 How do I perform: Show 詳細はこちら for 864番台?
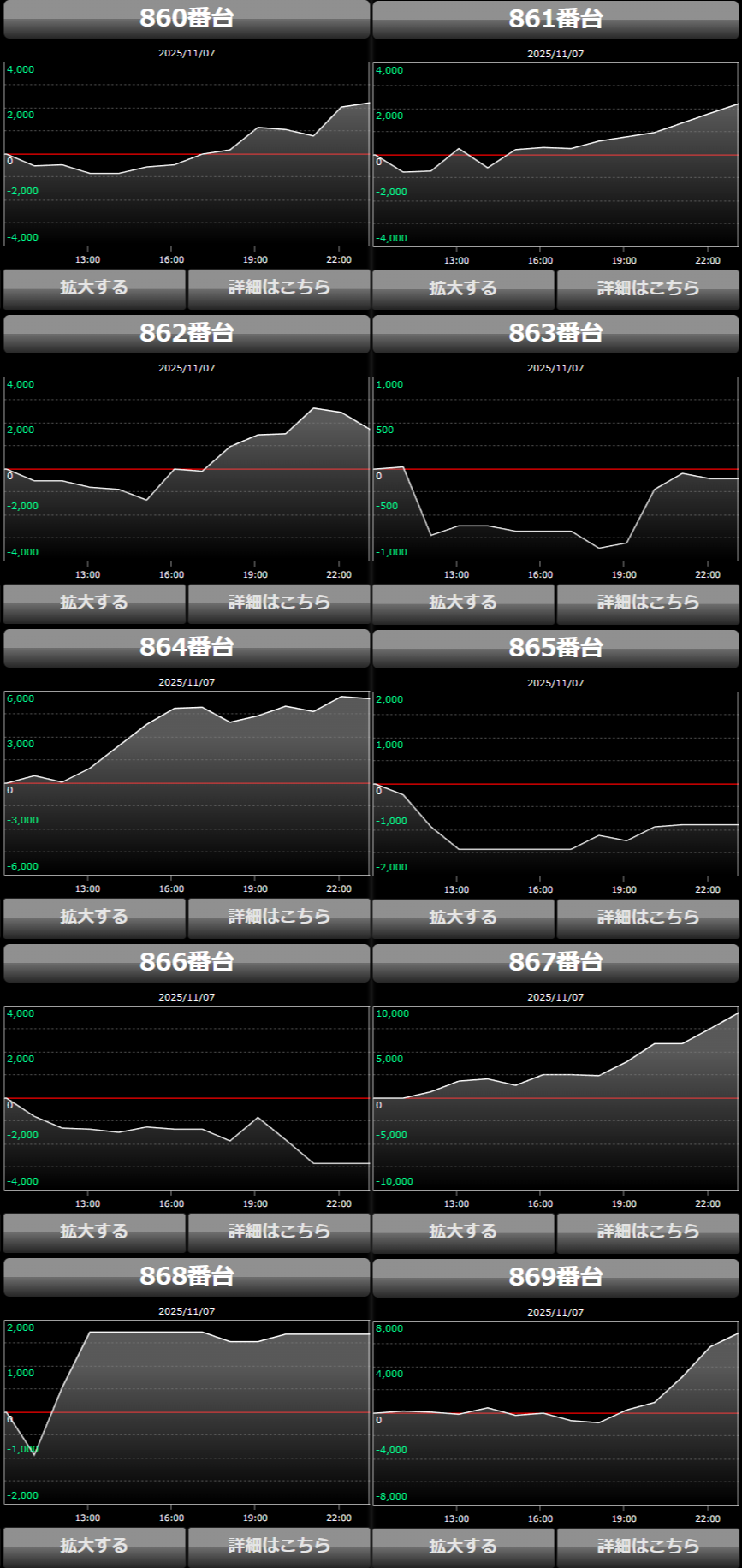pos(279,917)
